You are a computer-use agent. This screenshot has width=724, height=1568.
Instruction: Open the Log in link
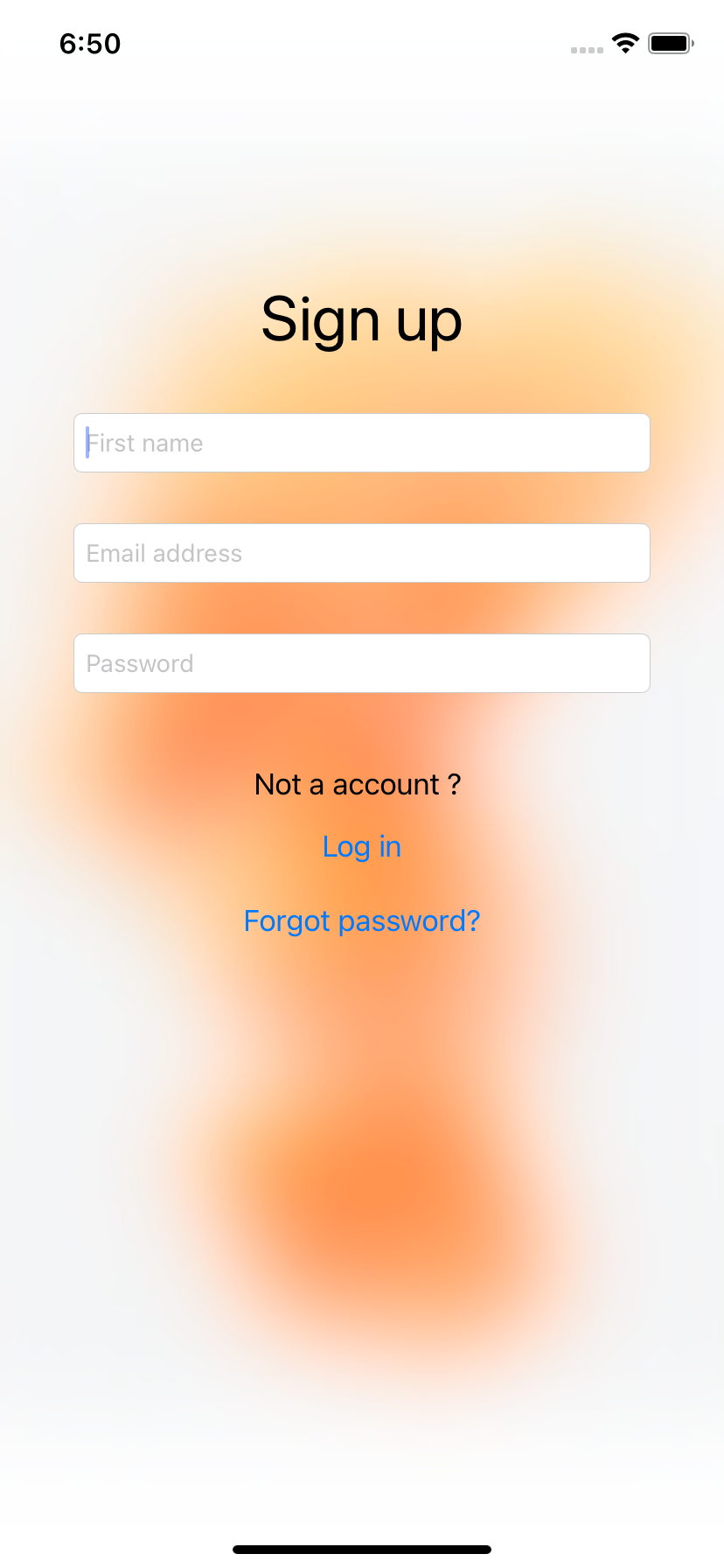(x=361, y=846)
